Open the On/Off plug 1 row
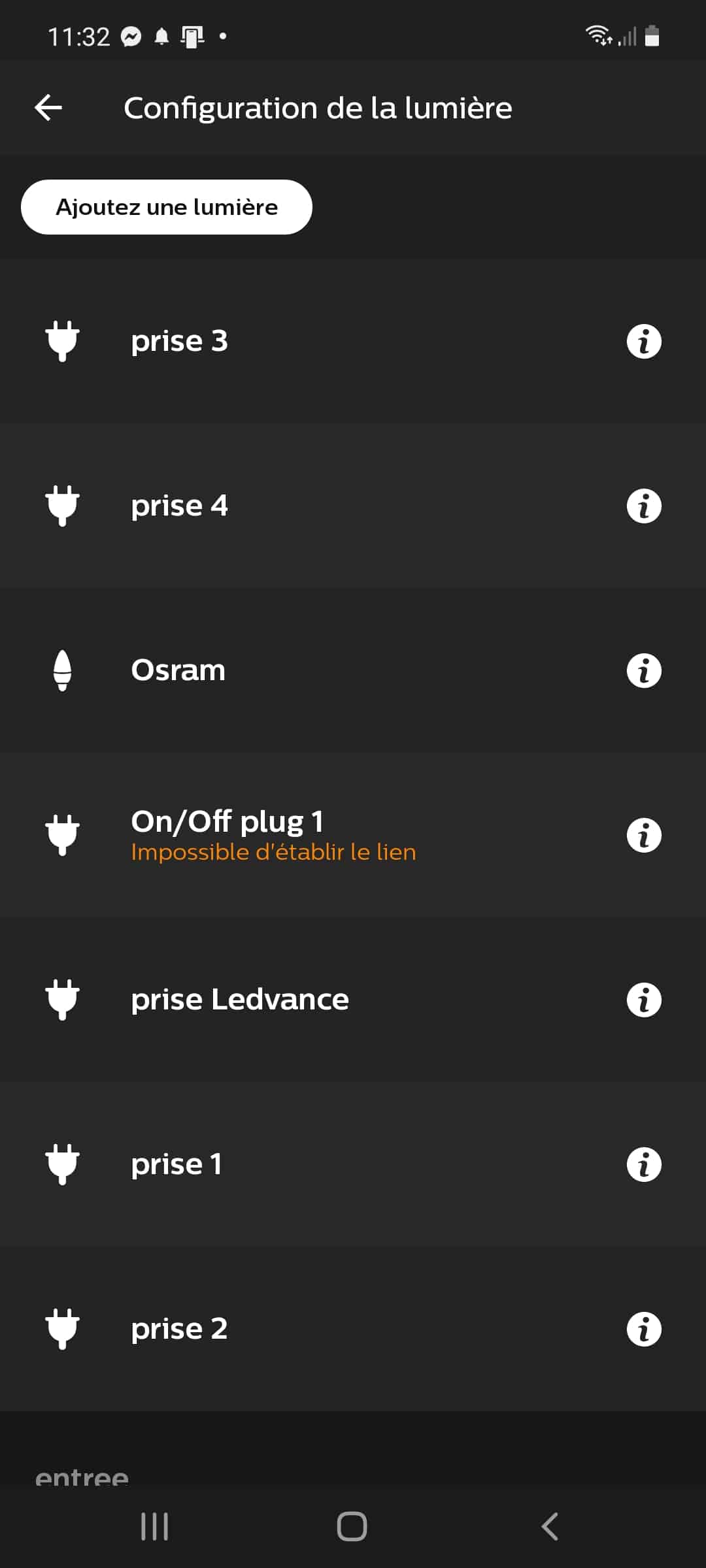 (353, 835)
